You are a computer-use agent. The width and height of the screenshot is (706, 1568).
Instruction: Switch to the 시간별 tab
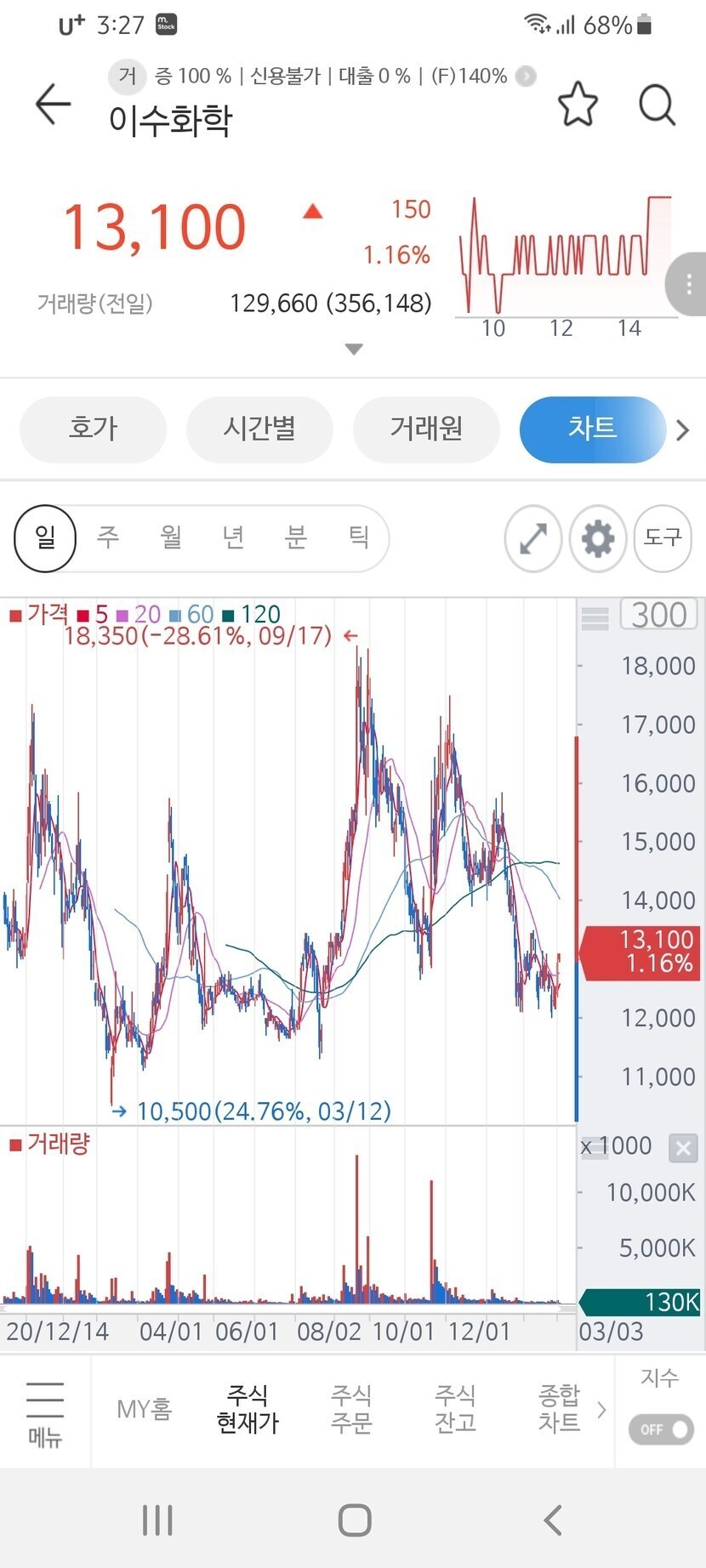click(259, 429)
